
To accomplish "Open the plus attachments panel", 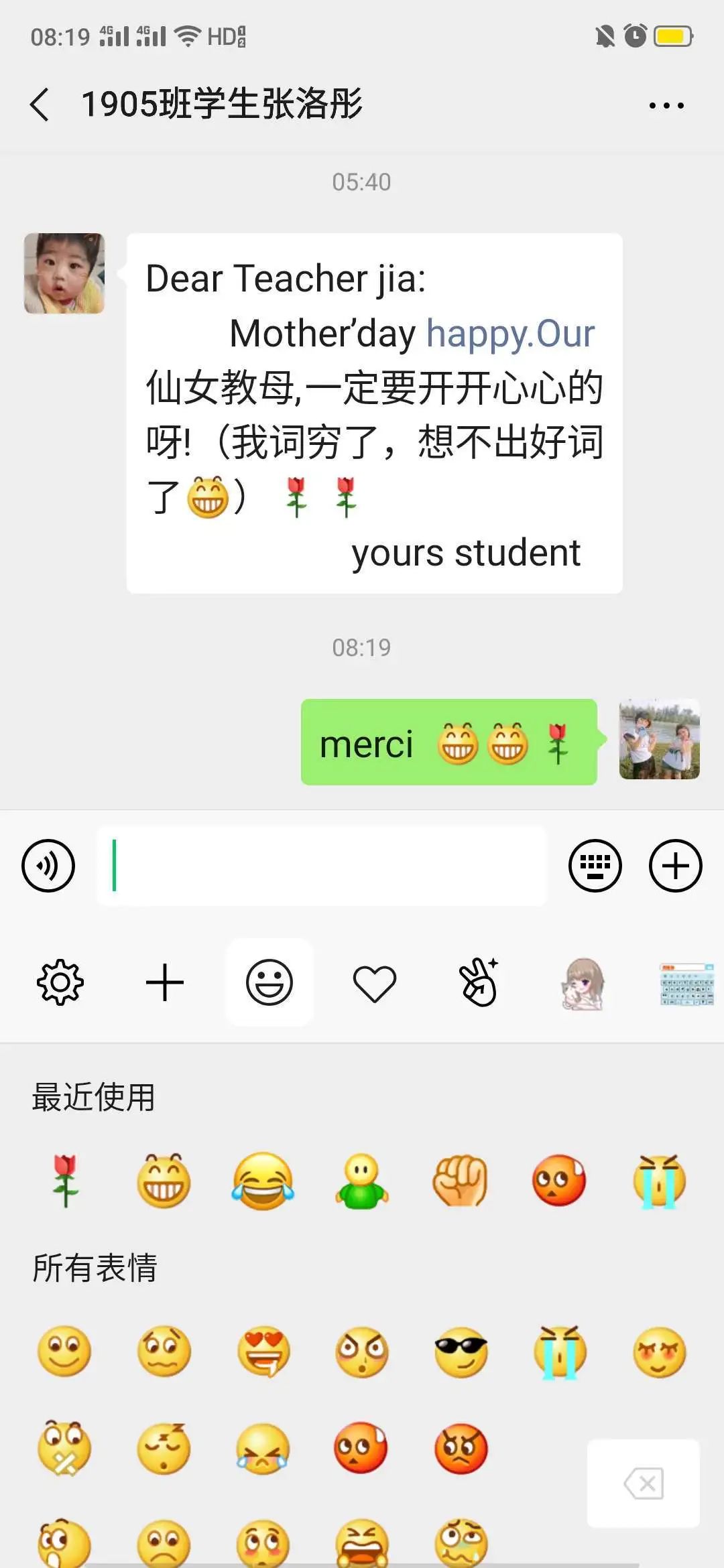I will coord(675,865).
